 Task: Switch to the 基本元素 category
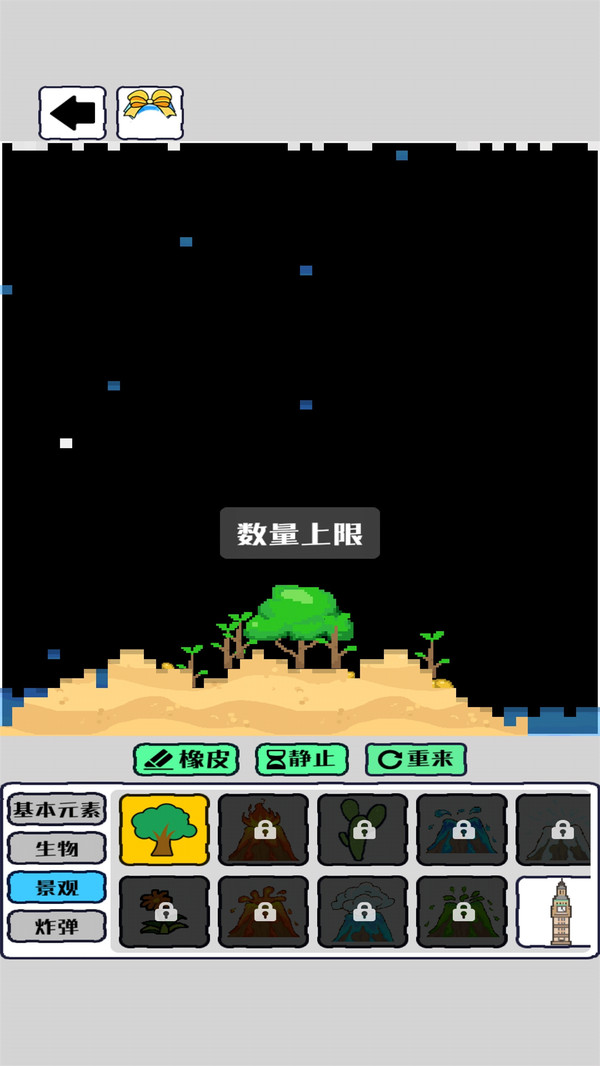coord(57,809)
